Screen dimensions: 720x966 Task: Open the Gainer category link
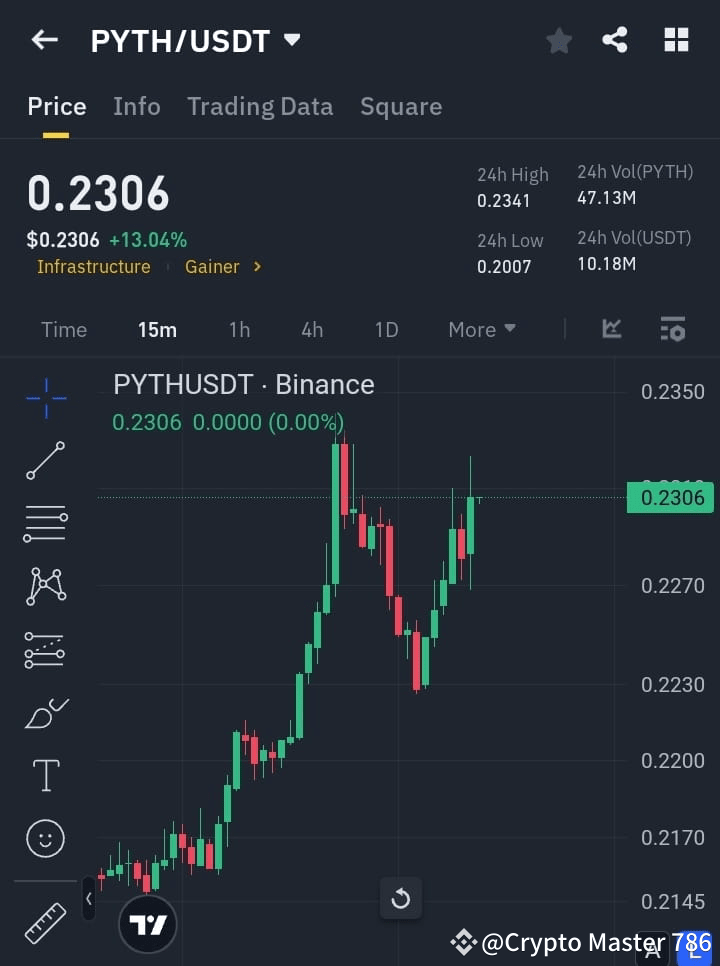click(212, 267)
